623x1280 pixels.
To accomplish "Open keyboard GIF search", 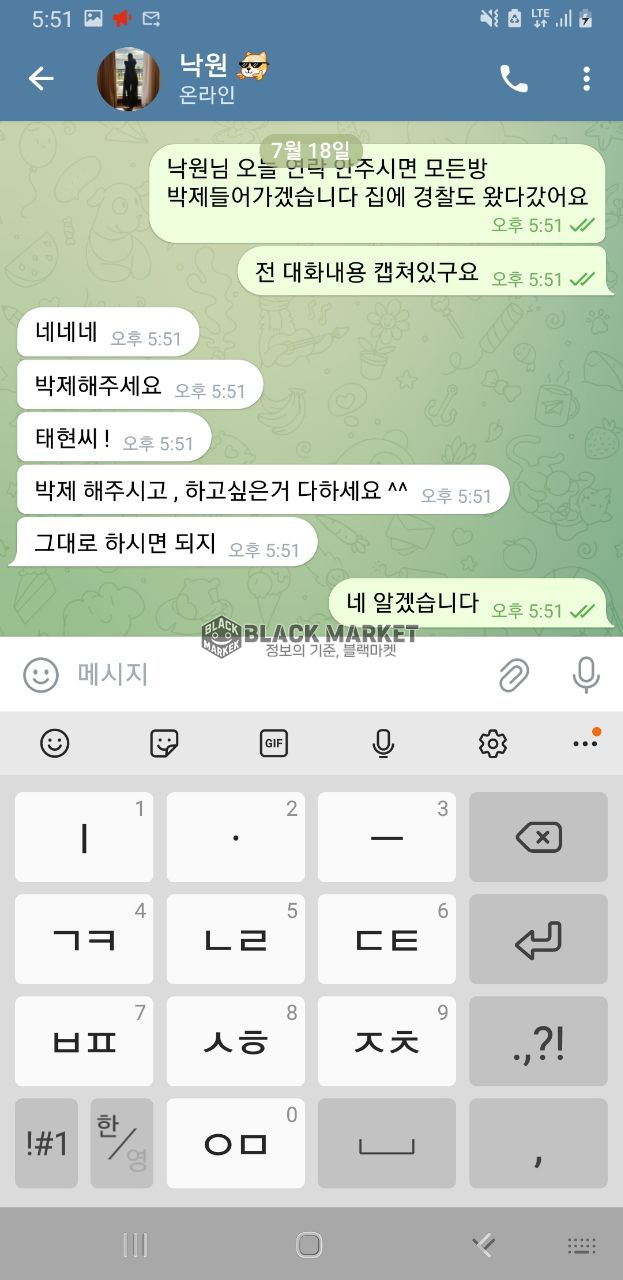I will [x=273, y=743].
